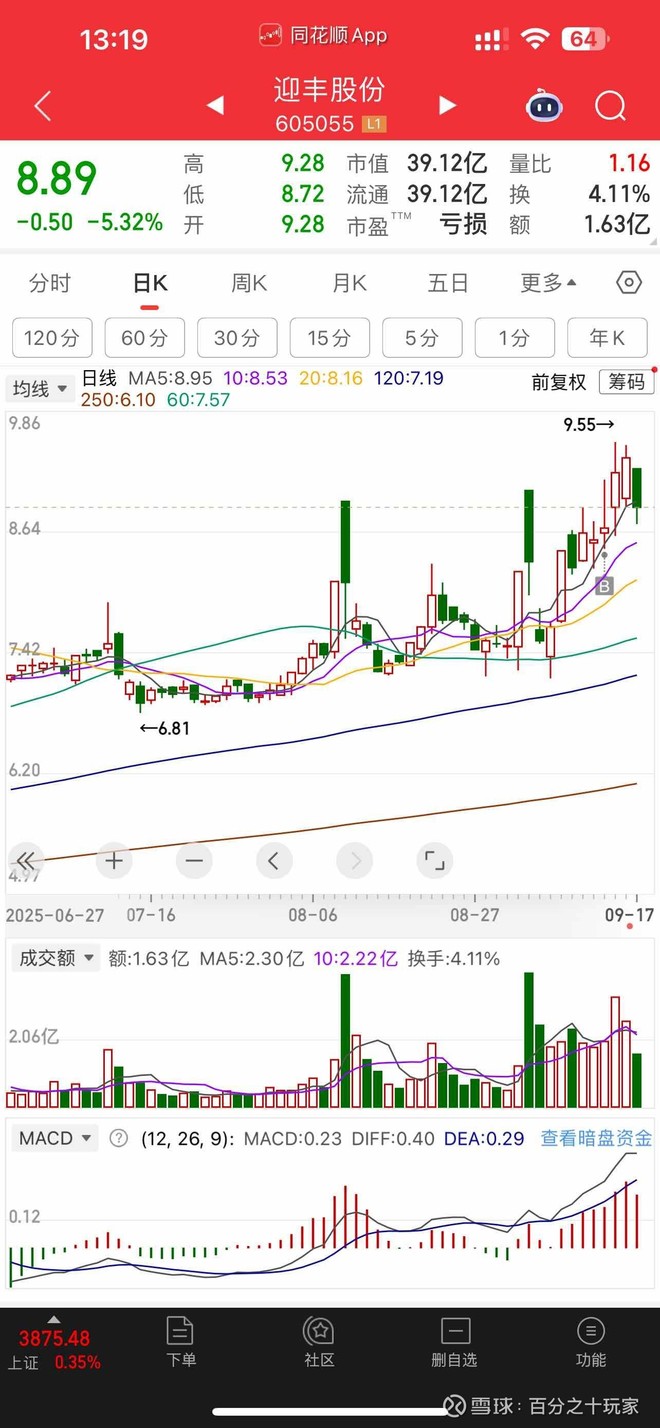The width and height of the screenshot is (660, 1428).
Task: Zoom in the chart with plus button
Action: (x=115, y=860)
